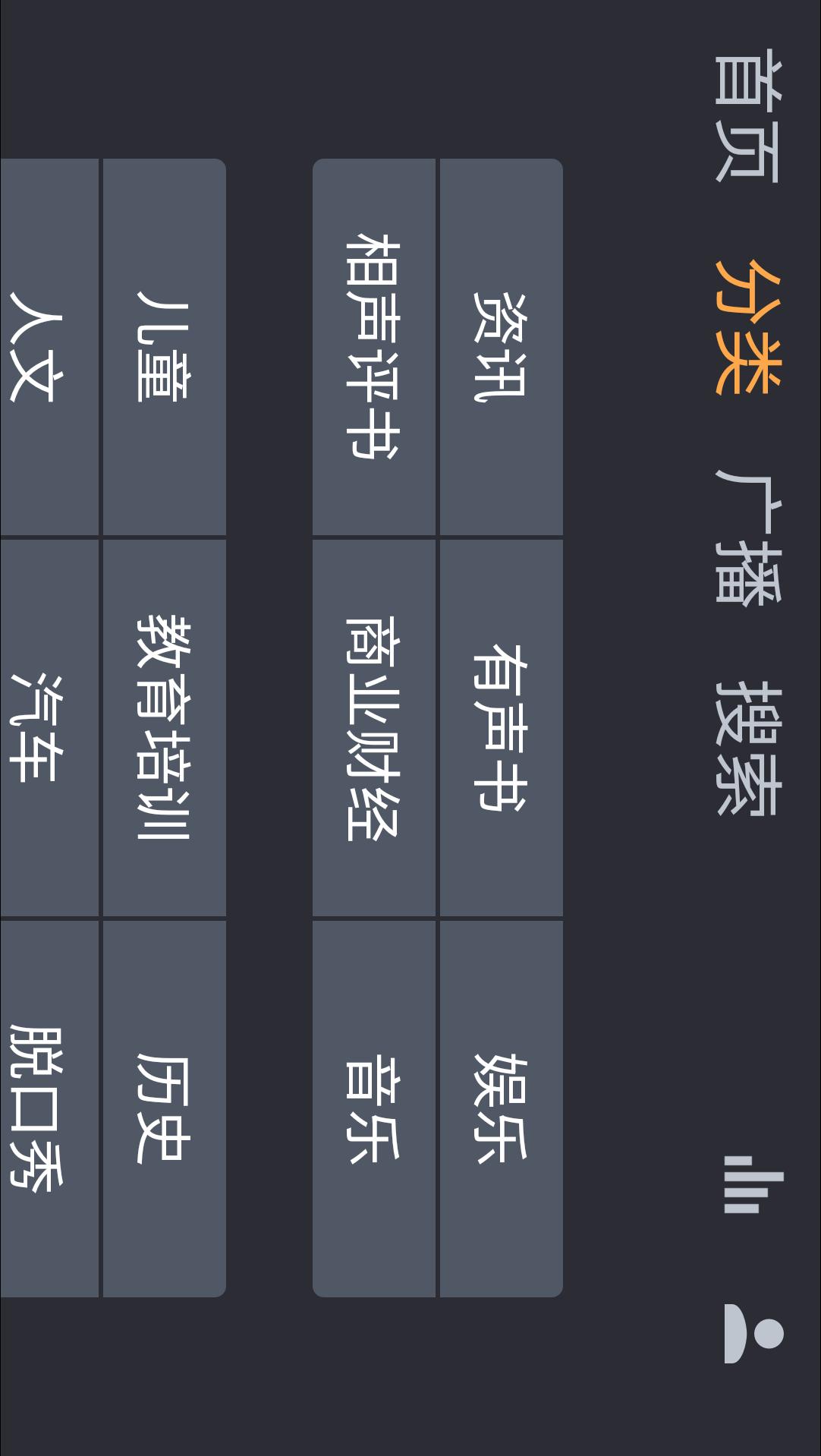Tap the 音乐 category

[373, 1108]
